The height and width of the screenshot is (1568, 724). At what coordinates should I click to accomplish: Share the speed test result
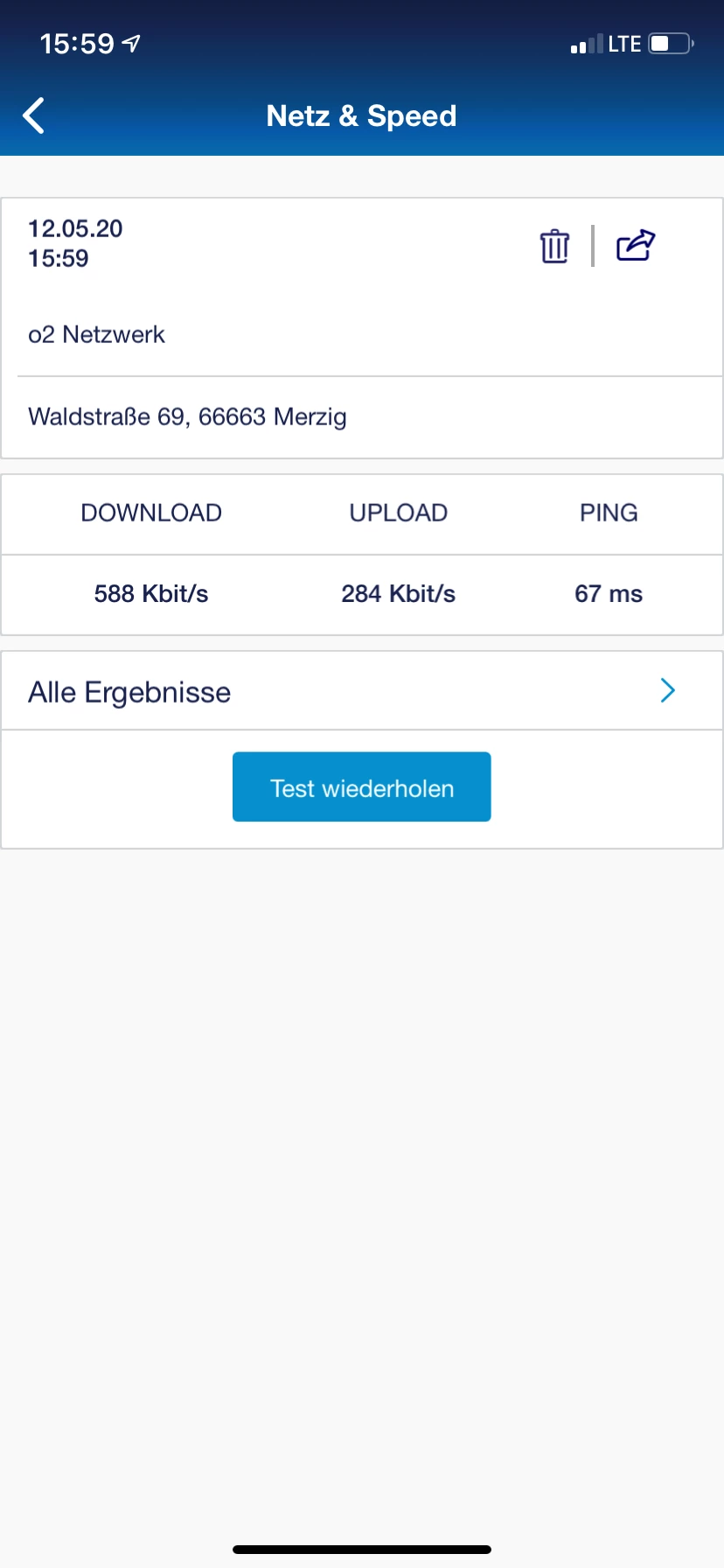[636, 245]
